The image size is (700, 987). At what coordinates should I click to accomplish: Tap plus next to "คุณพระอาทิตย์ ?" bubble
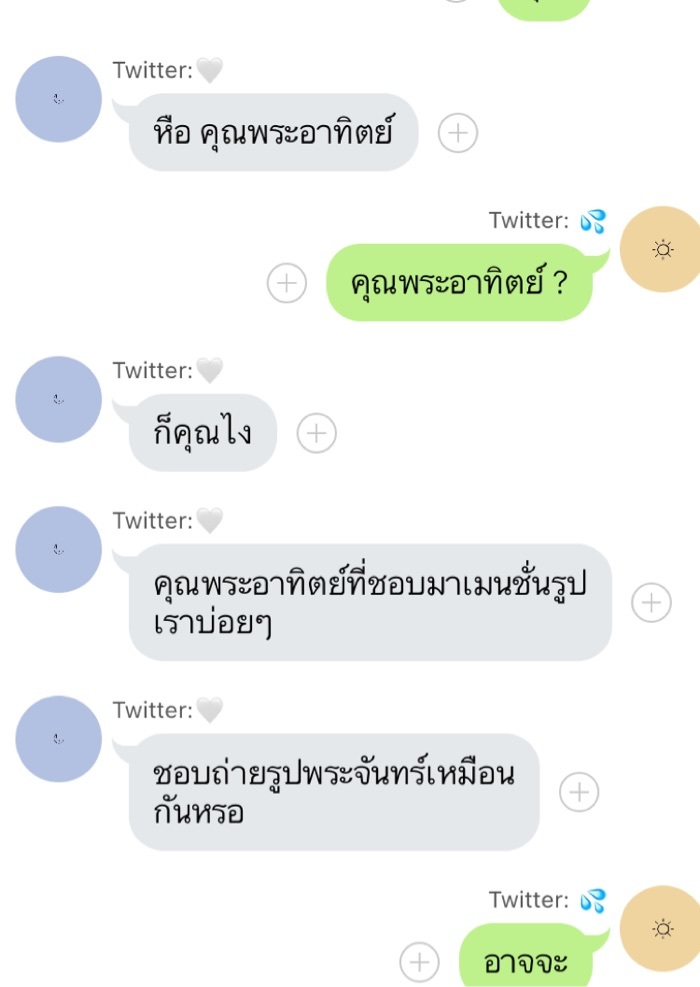coord(286,283)
